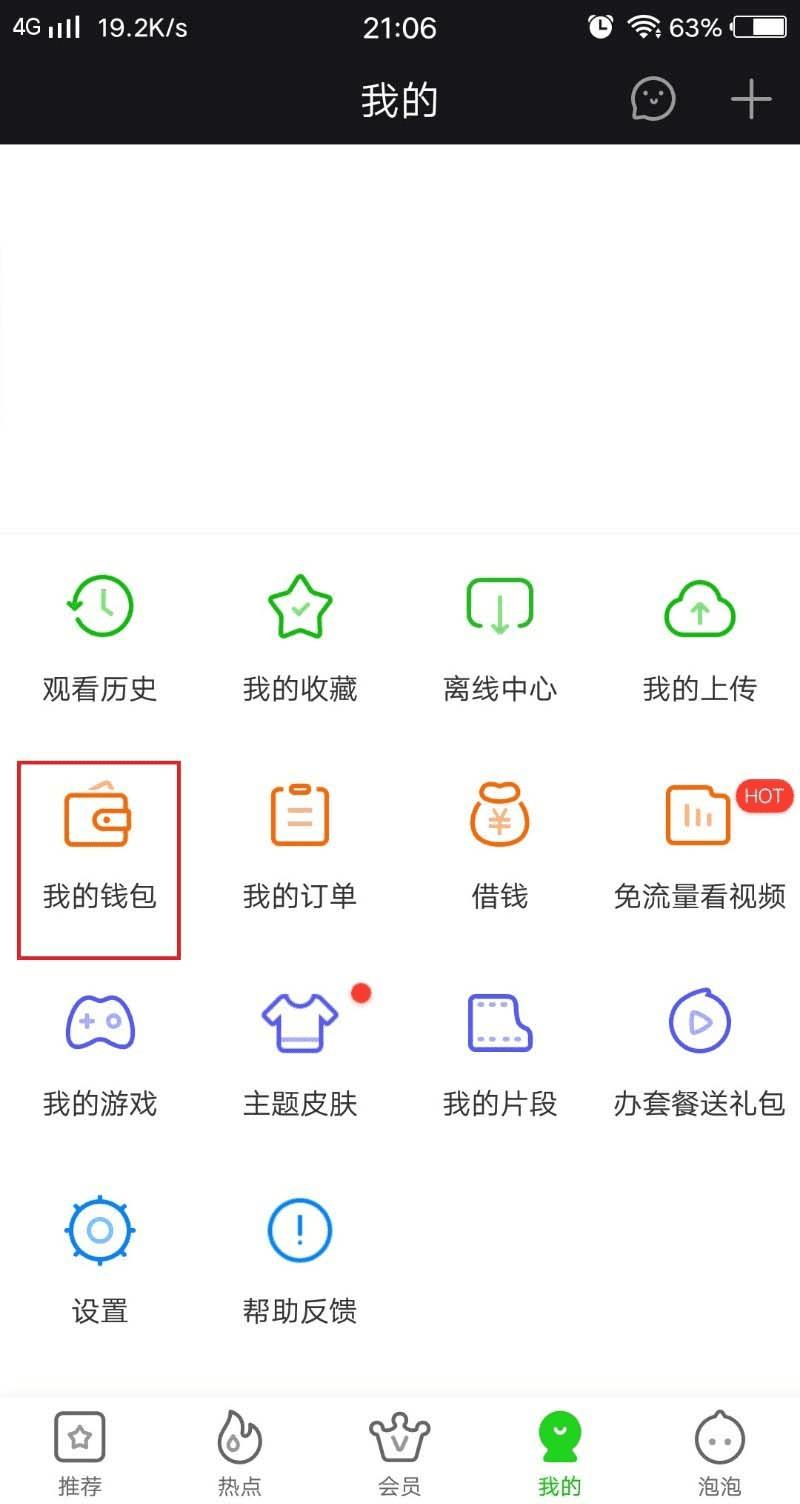Go to 离线中心 offline center
The height and width of the screenshot is (1504, 800).
(500, 638)
